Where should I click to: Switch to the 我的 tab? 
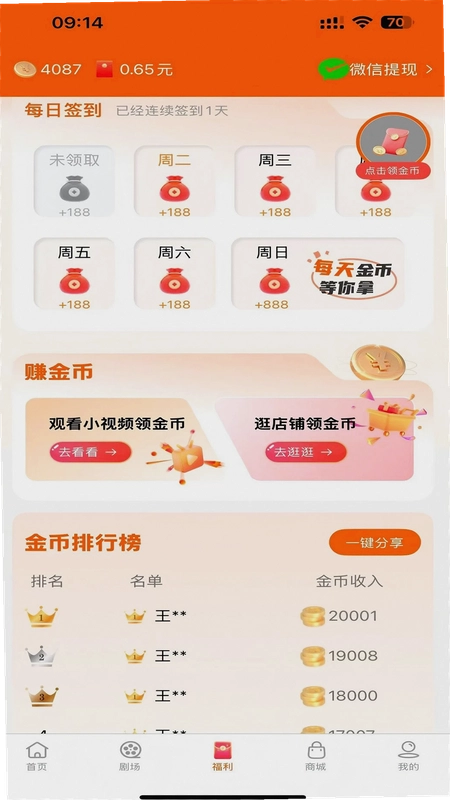(409, 756)
